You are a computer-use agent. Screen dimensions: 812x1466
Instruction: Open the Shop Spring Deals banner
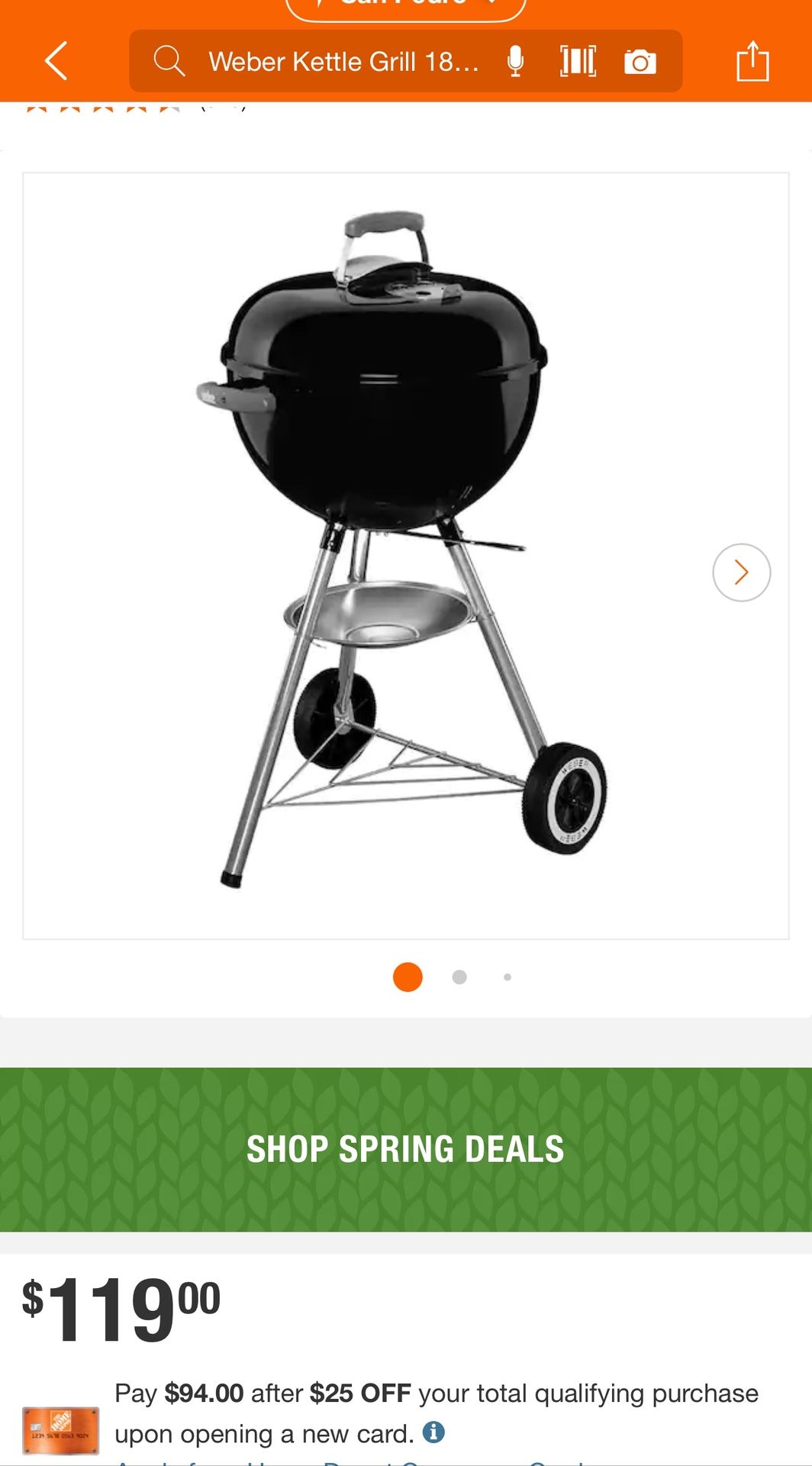pos(406,1149)
